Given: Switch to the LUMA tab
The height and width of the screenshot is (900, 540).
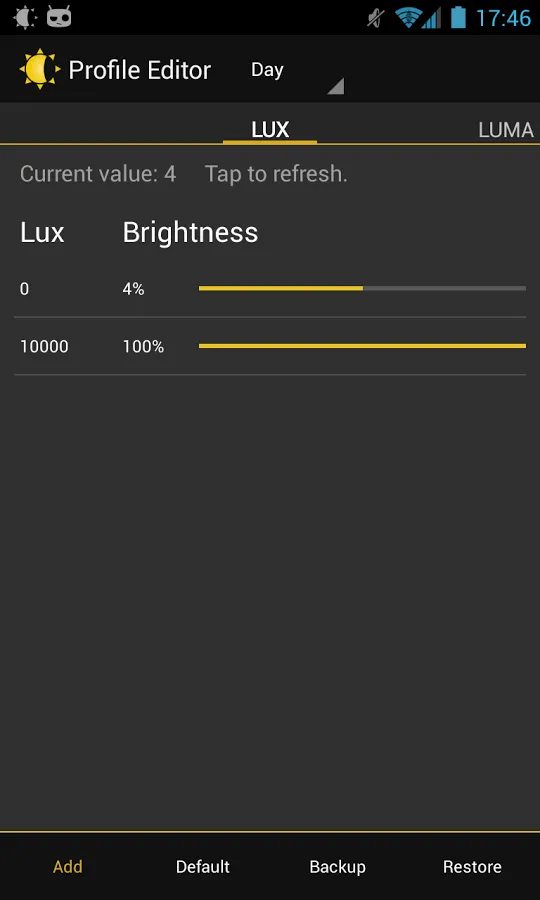Looking at the screenshot, I should (x=506, y=130).
